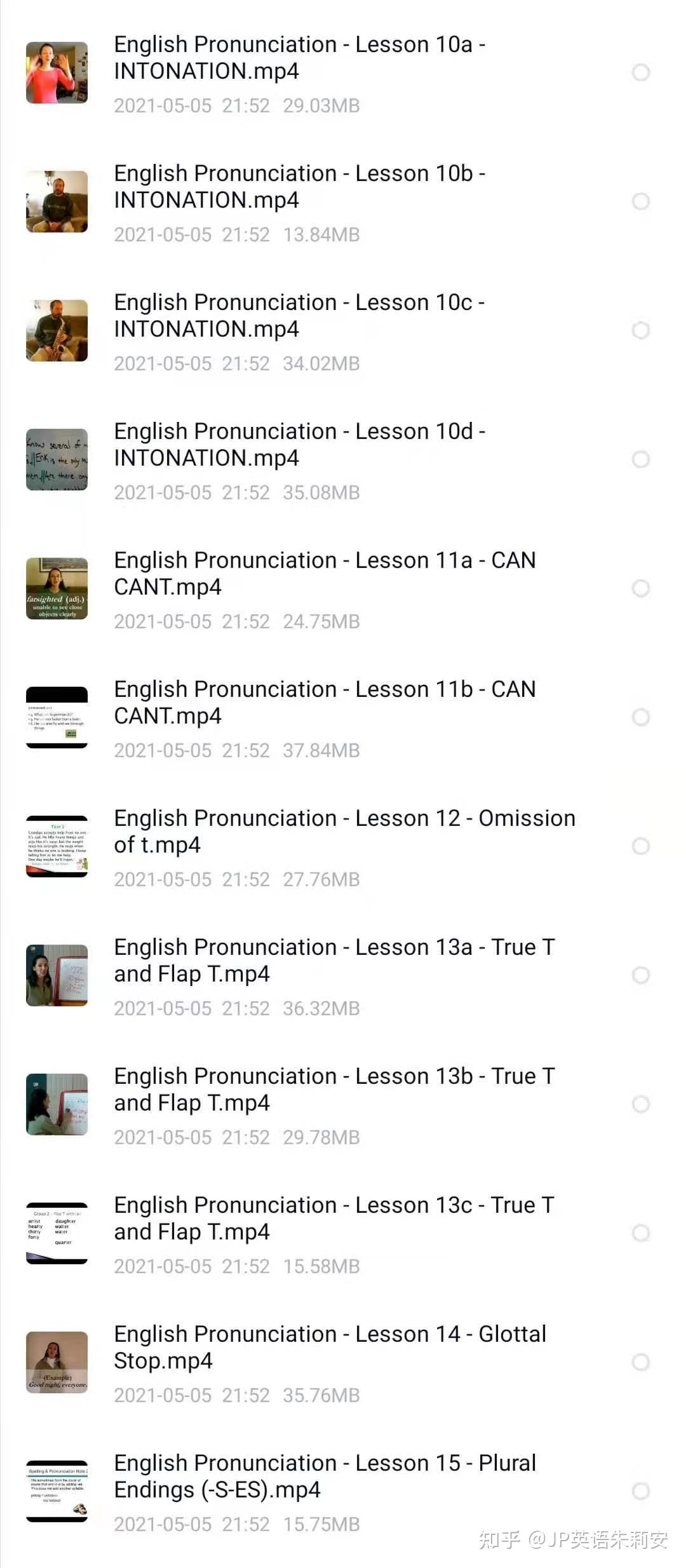Tap Lesson 13a whiteboard thumbnail
The image size is (686, 1568).
56,974
